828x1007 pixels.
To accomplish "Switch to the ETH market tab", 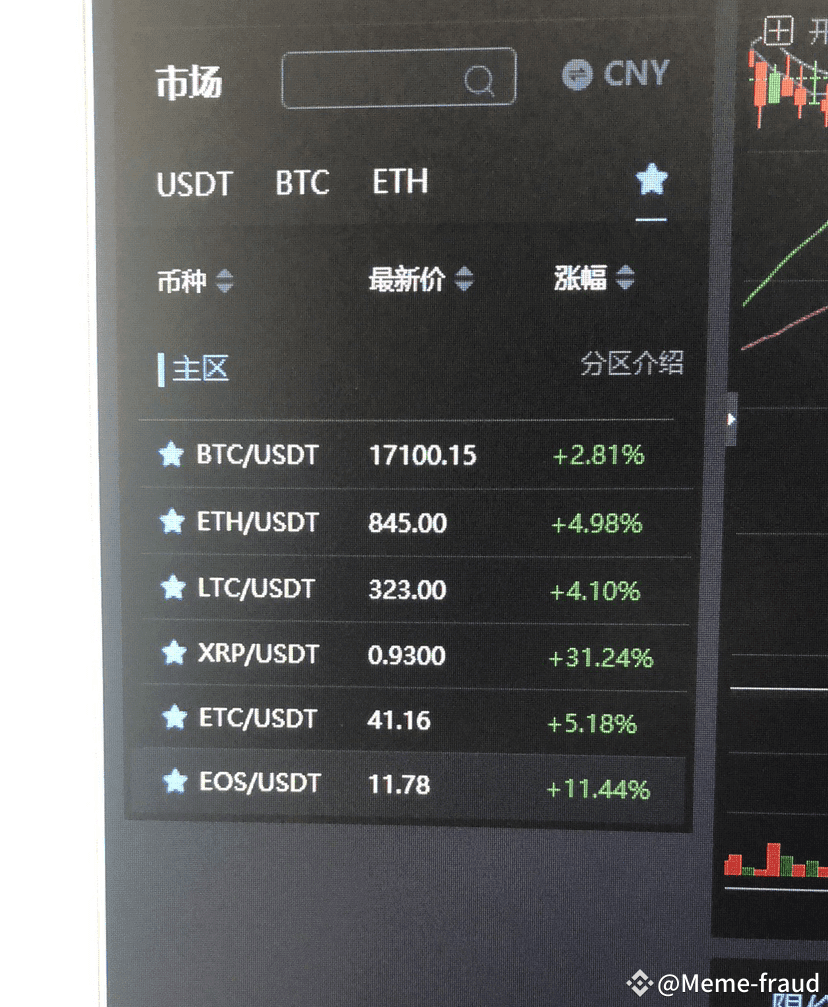I will pos(398,182).
